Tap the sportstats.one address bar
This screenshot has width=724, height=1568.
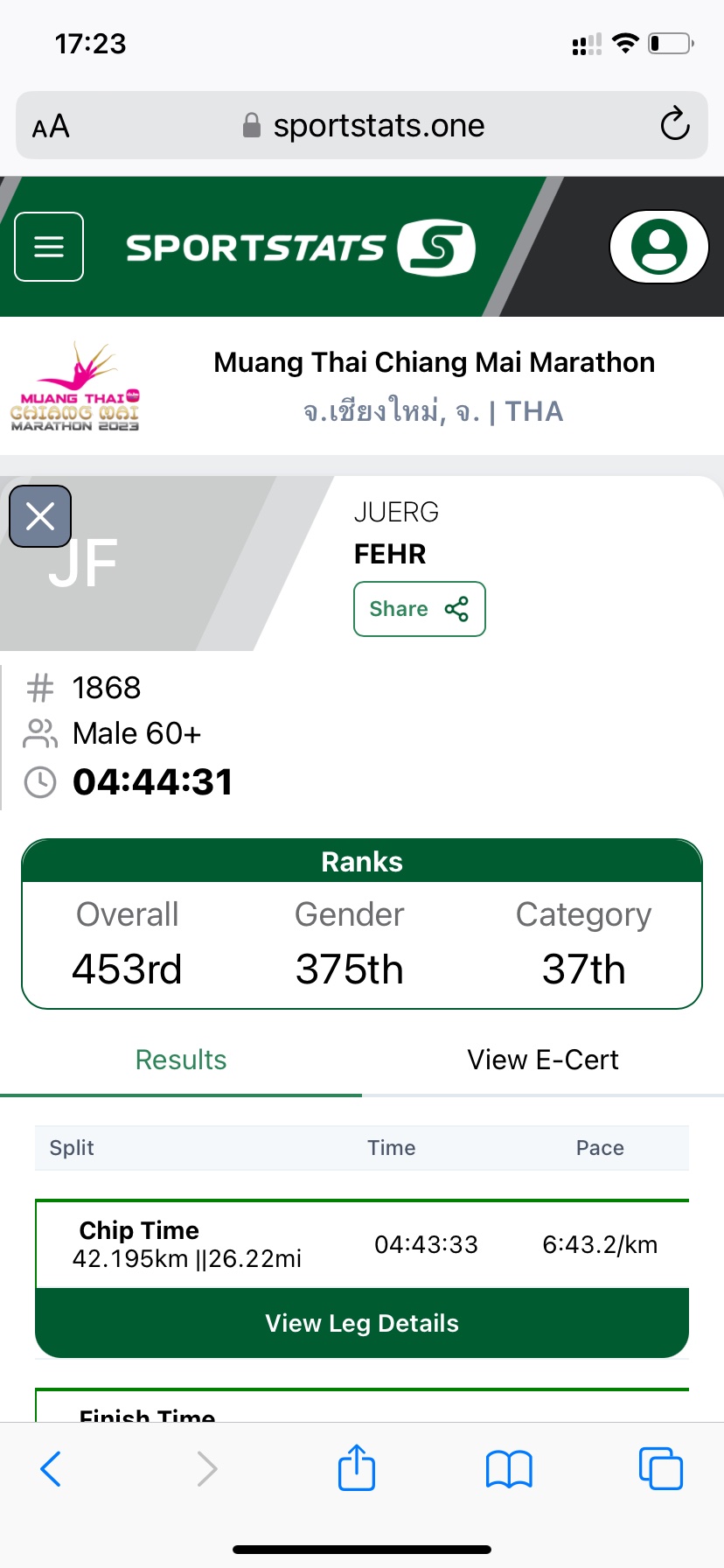(x=362, y=125)
